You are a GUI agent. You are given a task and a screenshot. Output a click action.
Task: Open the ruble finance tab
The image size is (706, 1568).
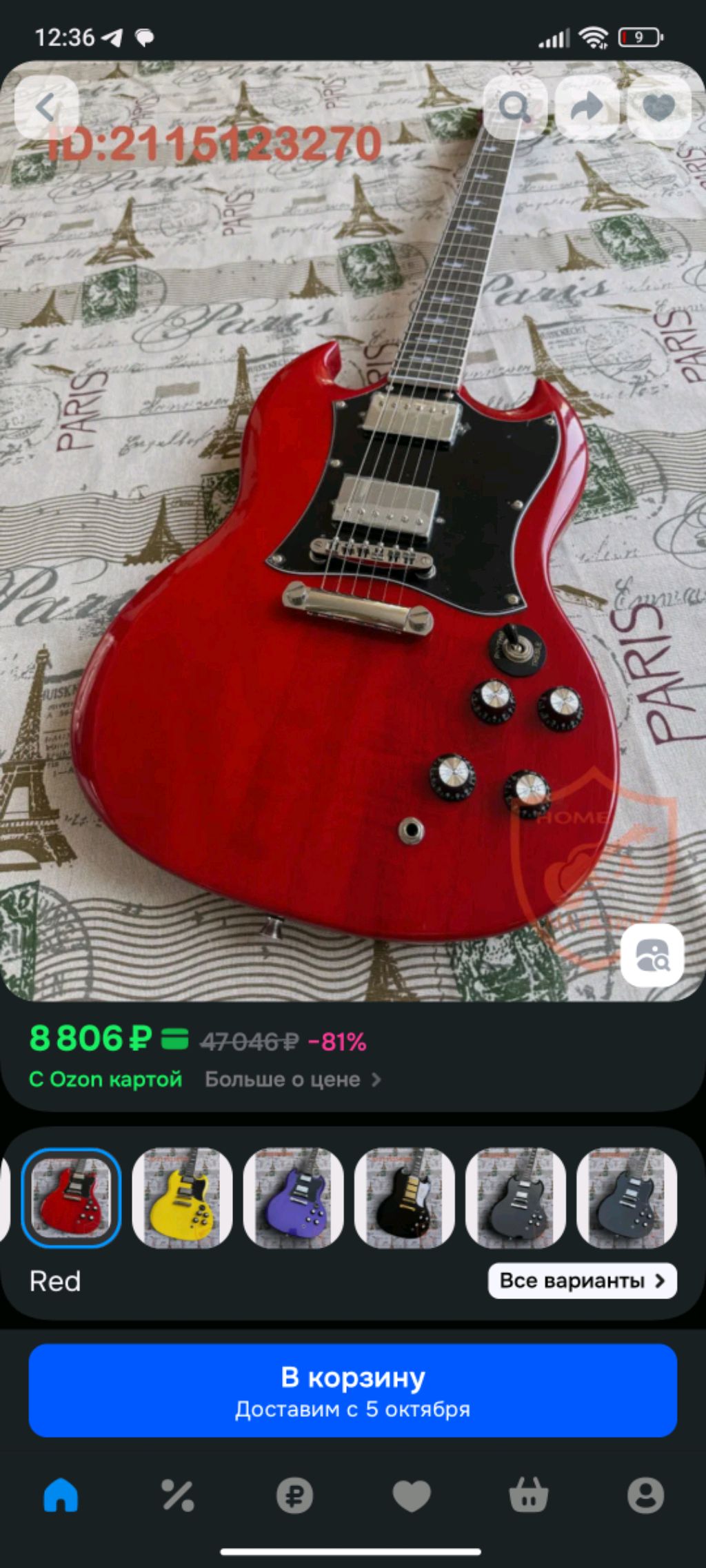click(x=294, y=1496)
